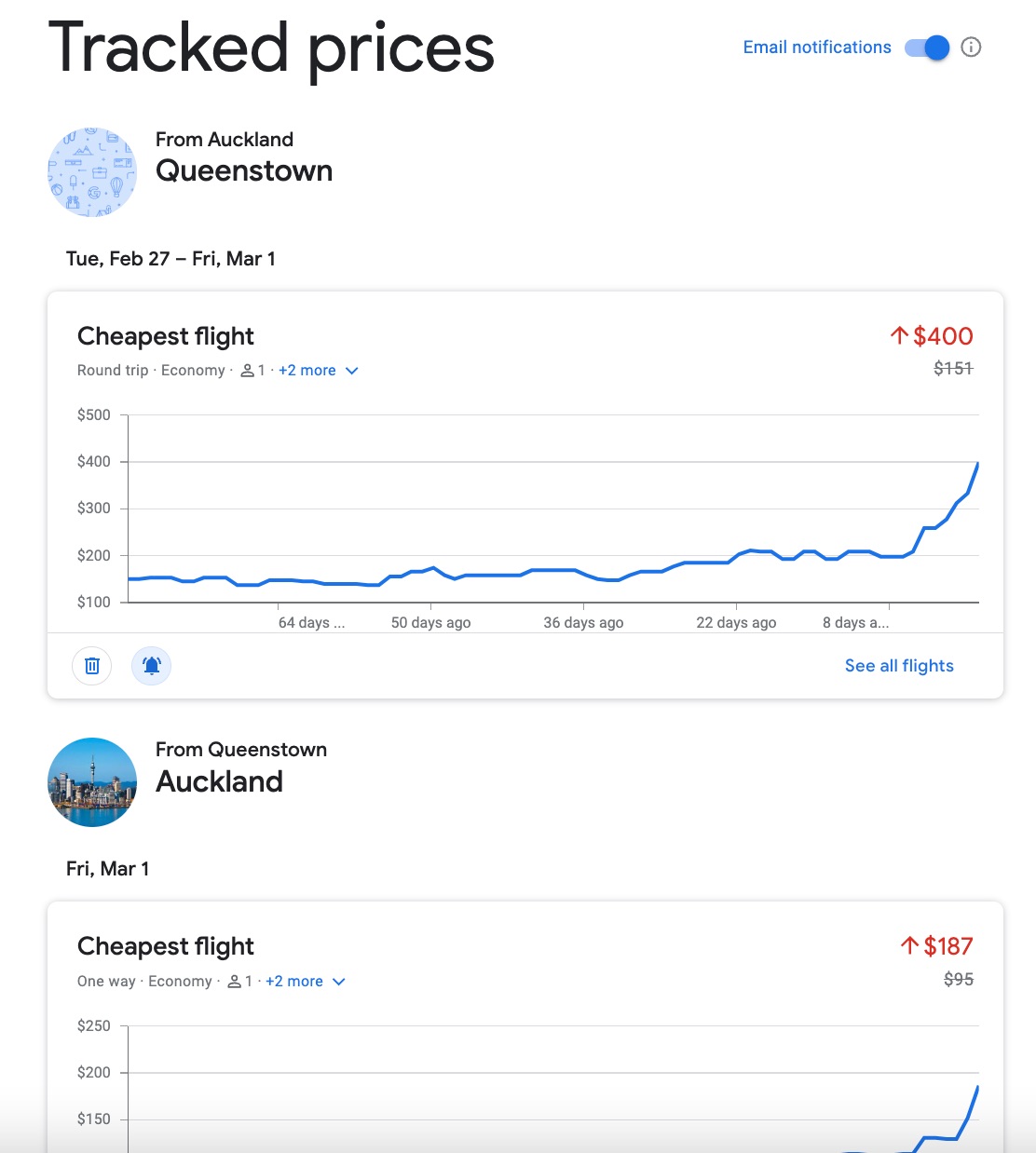
Task: Click the red price increase arrow near $400
Action: tap(899, 334)
